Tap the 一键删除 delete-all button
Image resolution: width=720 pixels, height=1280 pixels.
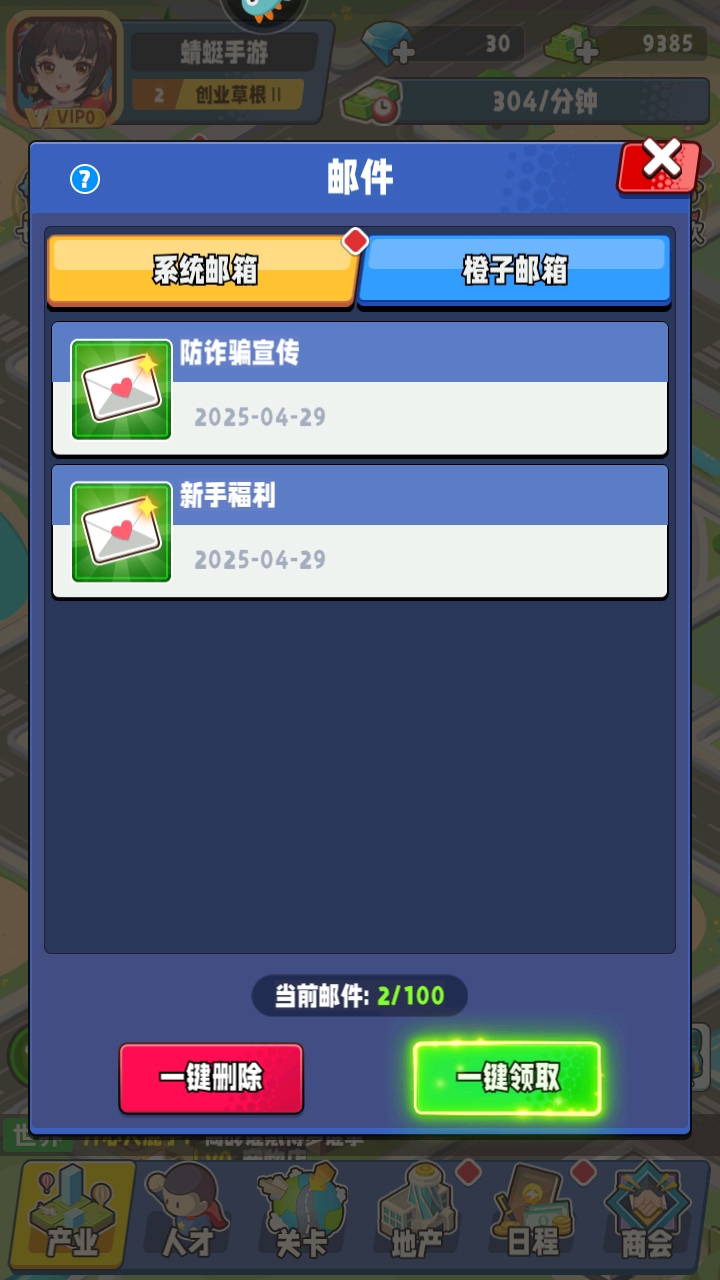(x=211, y=1078)
